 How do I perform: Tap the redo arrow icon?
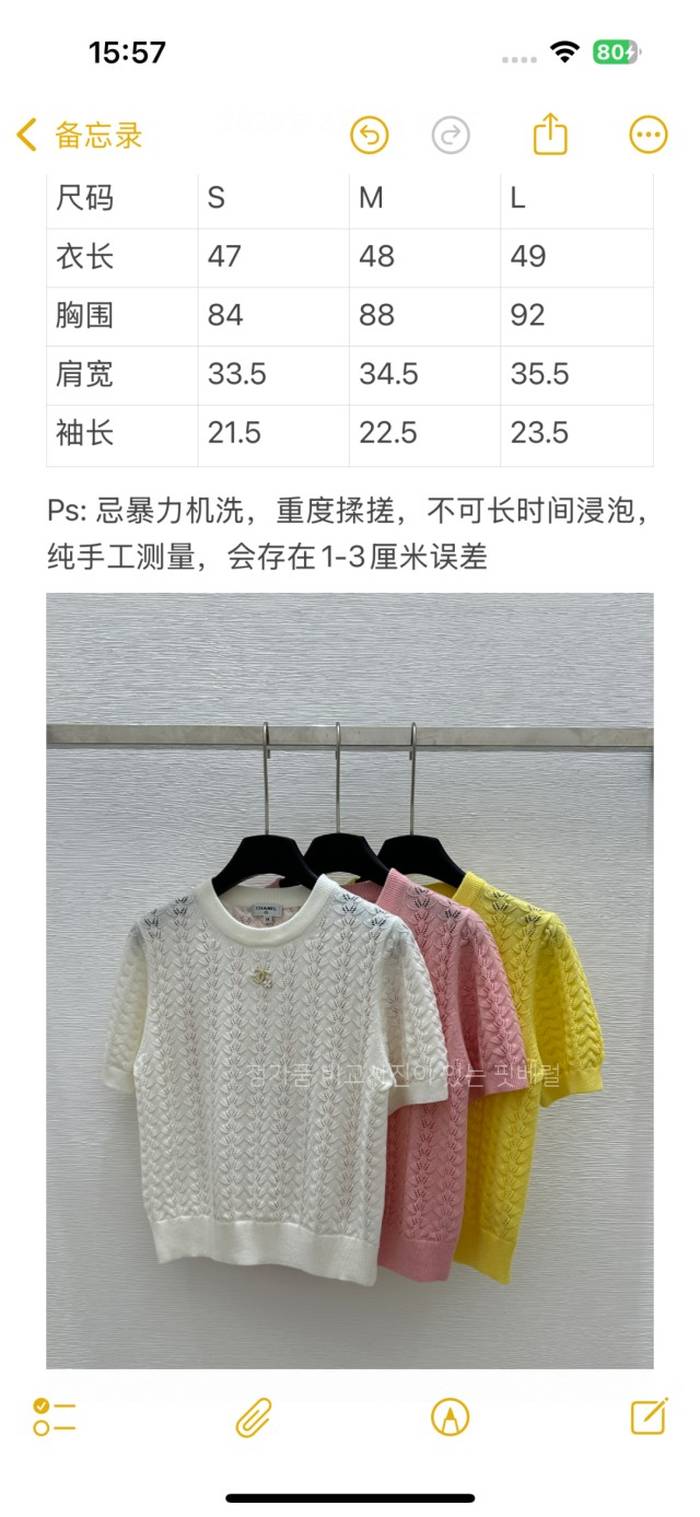coord(450,135)
